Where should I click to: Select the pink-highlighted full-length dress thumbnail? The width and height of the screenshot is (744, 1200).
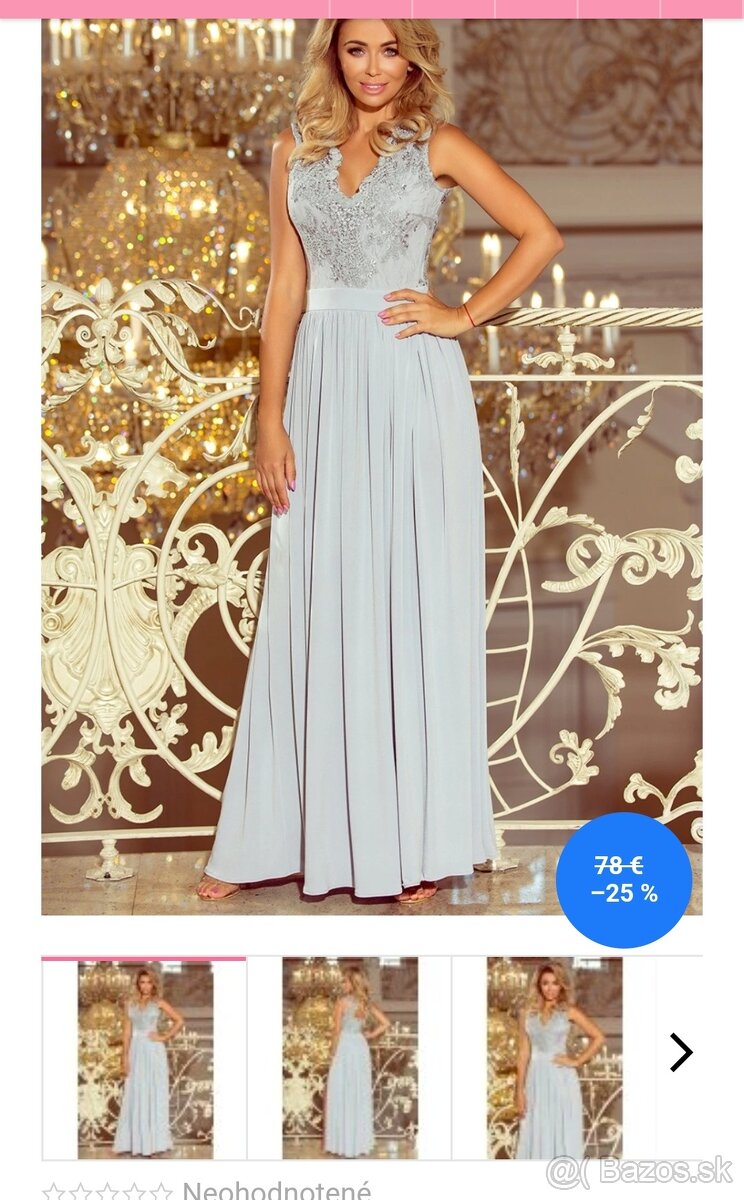(x=145, y=1058)
